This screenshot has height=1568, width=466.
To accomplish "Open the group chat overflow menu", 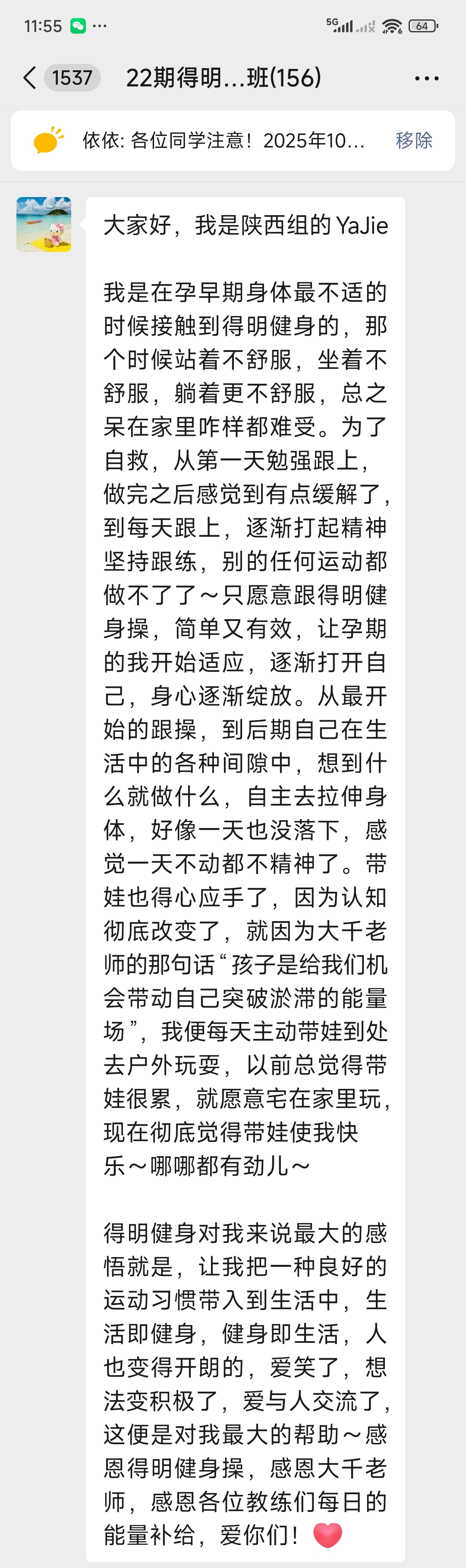I will point(426,78).
